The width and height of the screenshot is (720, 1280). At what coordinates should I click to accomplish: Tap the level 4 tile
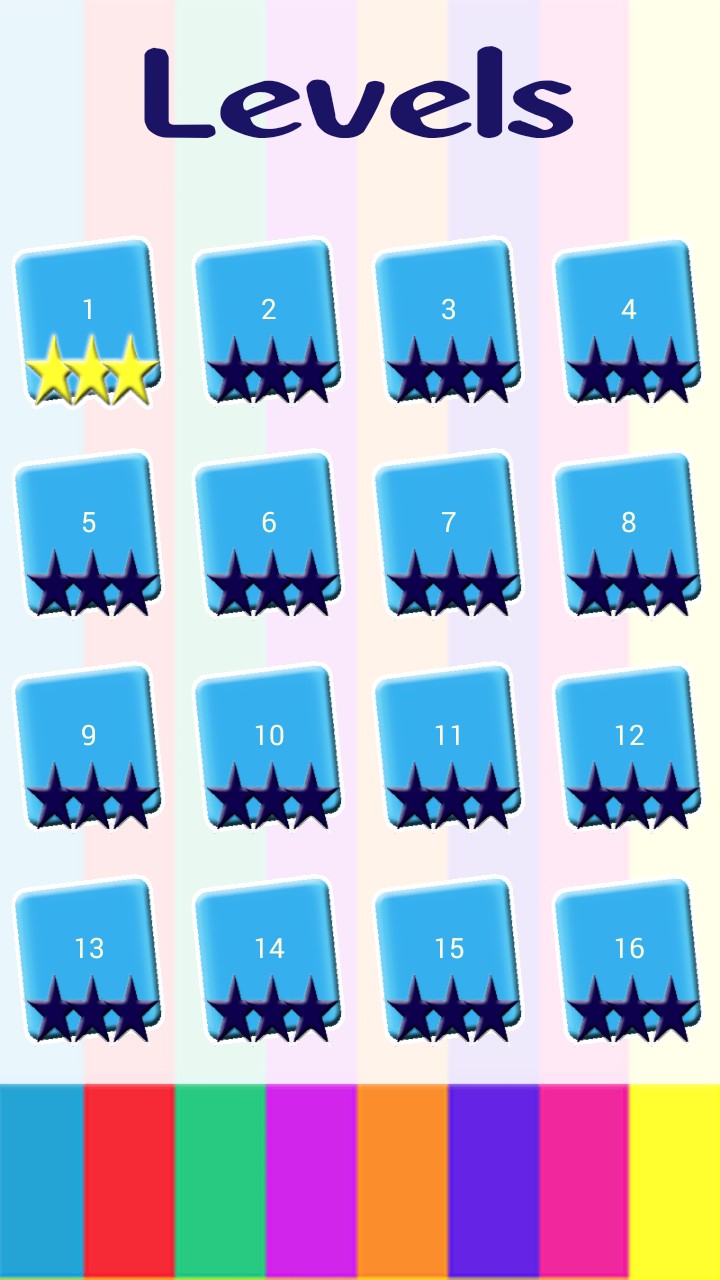pyautogui.click(x=628, y=322)
